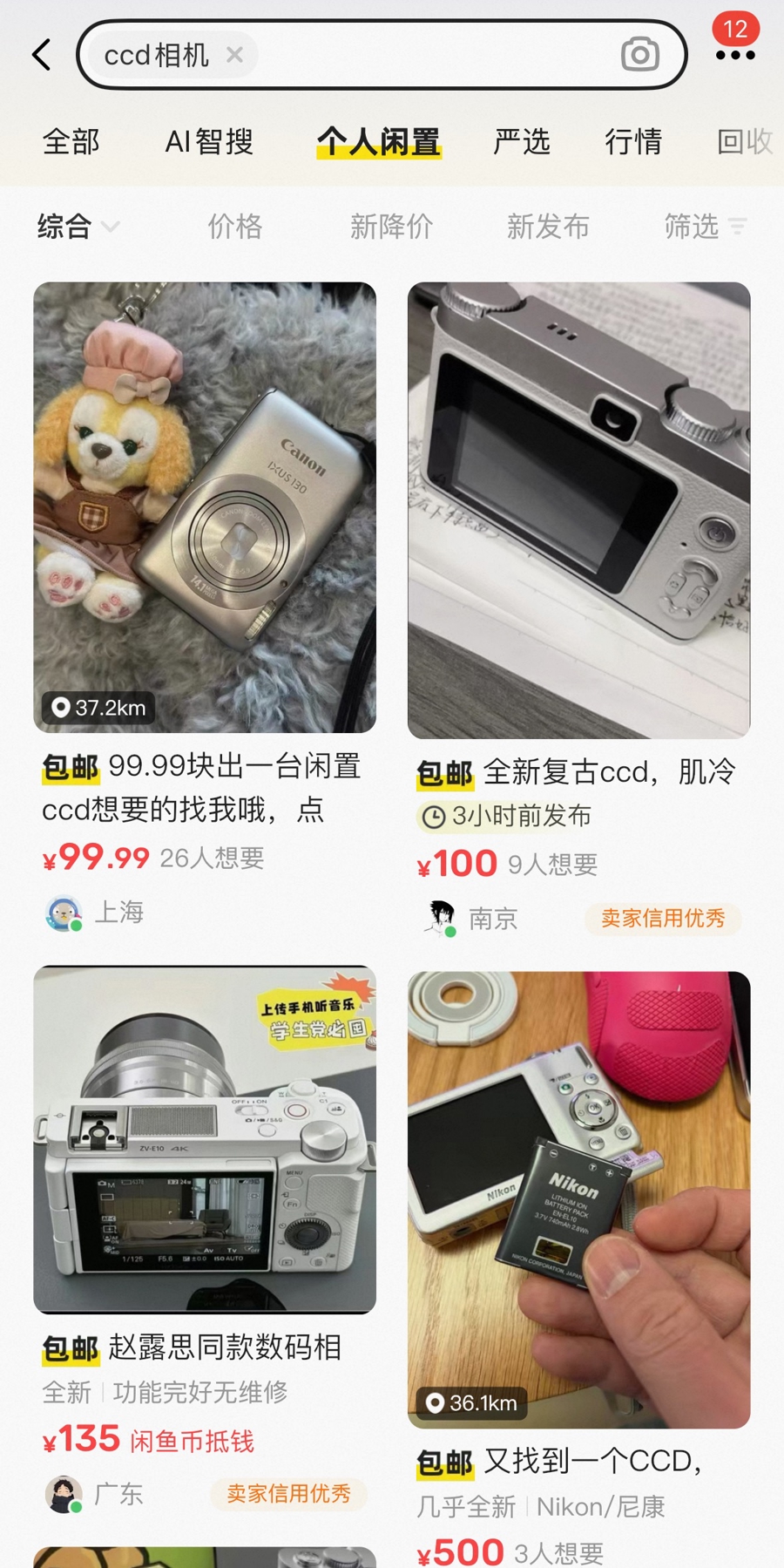Go back using the back arrow
784x1568 pixels.
(x=42, y=55)
